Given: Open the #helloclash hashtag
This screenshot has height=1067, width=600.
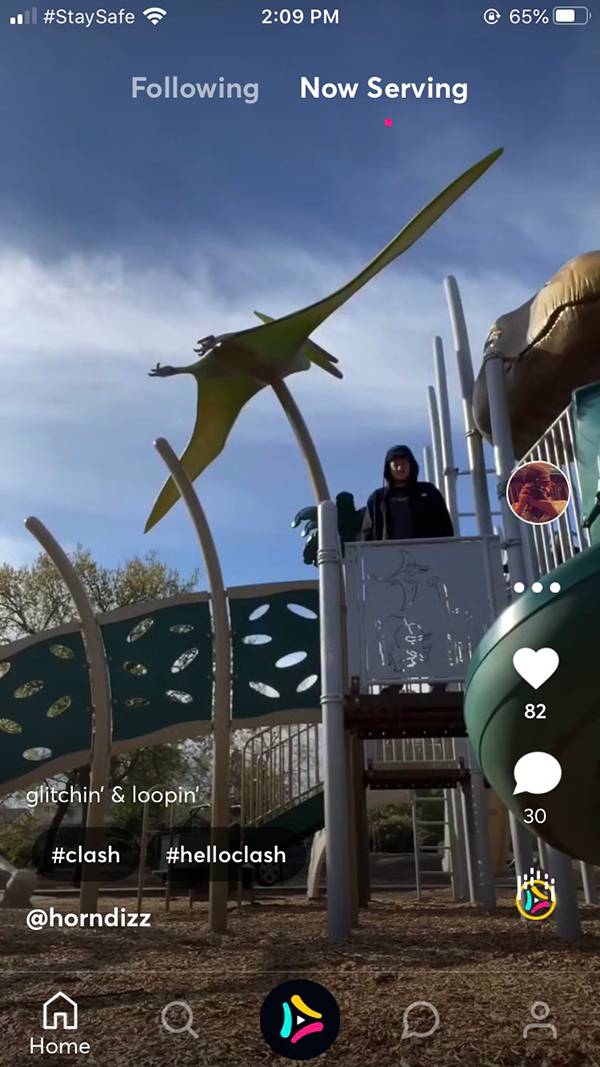Looking at the screenshot, I should 226,855.
